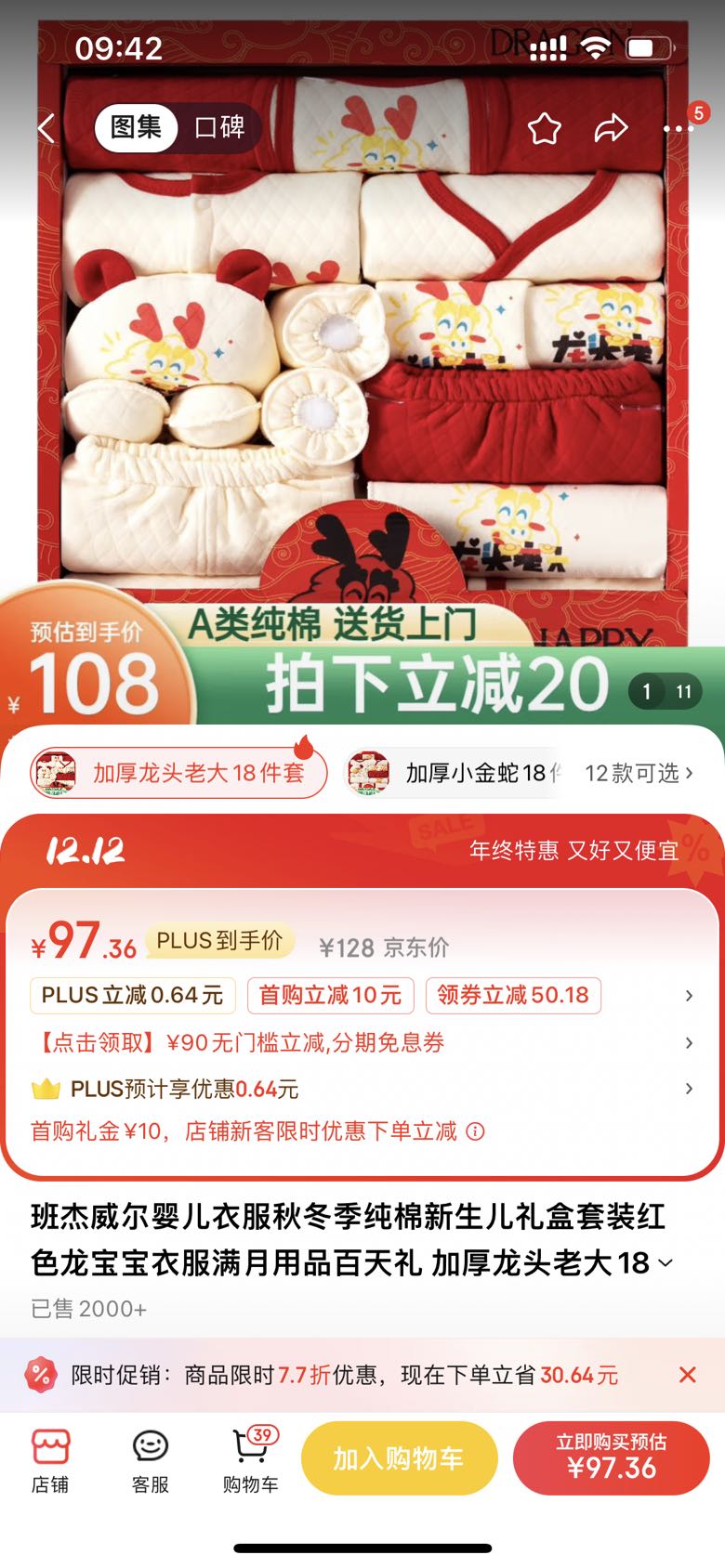Image resolution: width=725 pixels, height=1568 pixels.
Task: Contact 客服 customer service
Action: point(151,1460)
